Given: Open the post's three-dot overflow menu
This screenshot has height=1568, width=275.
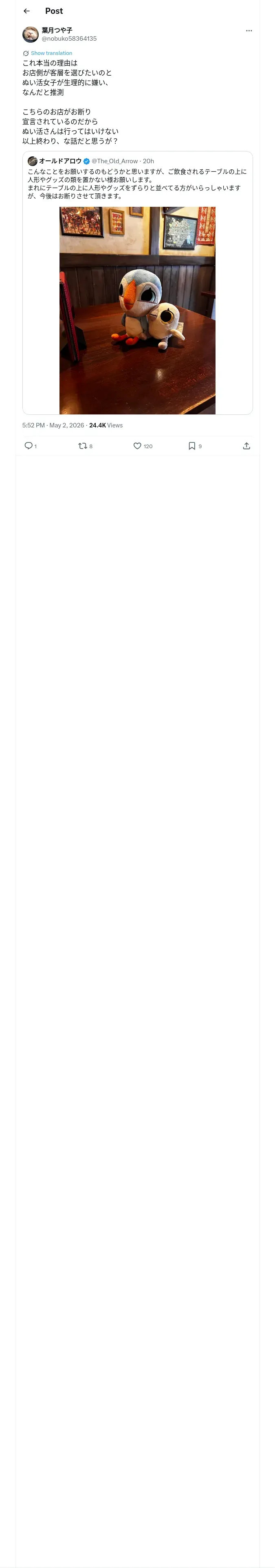Looking at the screenshot, I should click(x=249, y=31).
